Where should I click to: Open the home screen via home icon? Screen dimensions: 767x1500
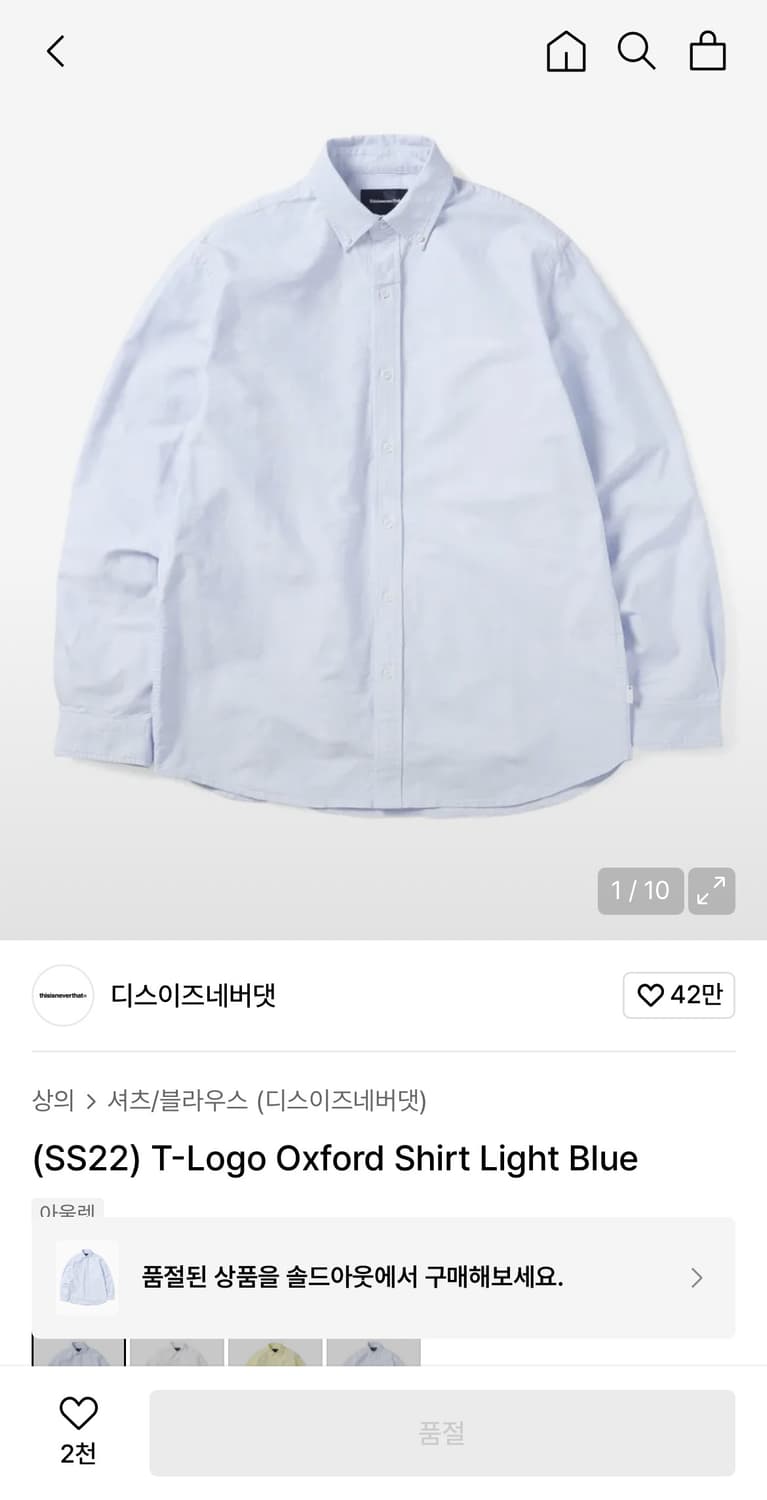(x=565, y=51)
